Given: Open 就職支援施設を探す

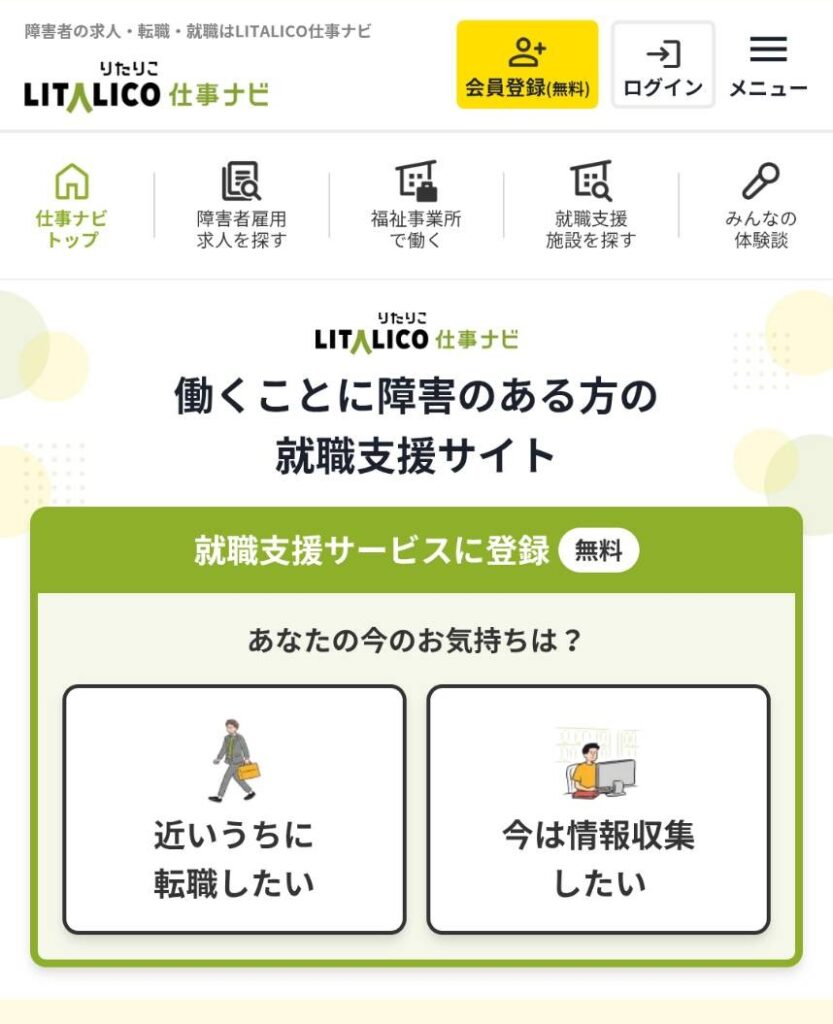Looking at the screenshot, I should [x=590, y=206].
